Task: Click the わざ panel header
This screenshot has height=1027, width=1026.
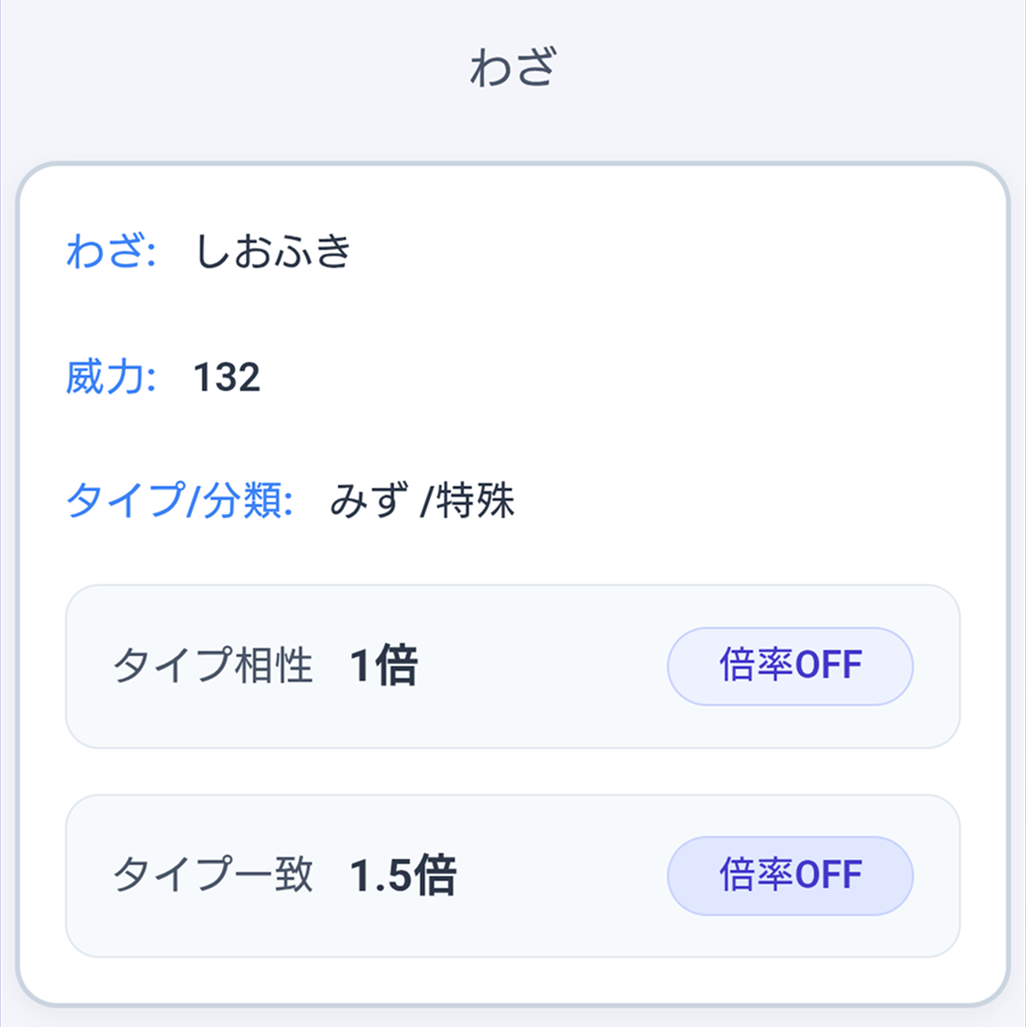Action: (x=512, y=68)
